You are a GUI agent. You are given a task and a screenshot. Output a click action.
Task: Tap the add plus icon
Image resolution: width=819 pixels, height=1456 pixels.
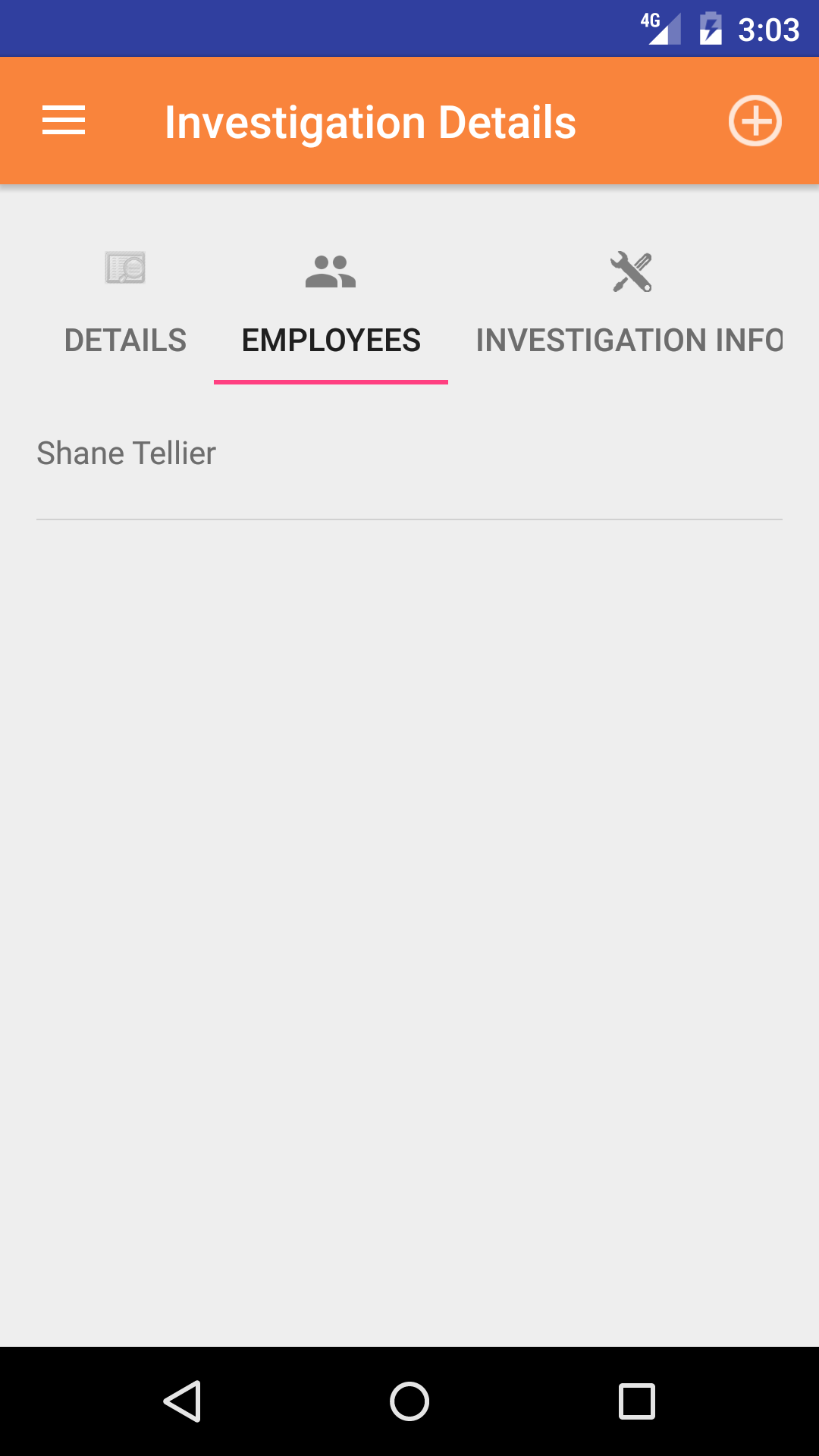click(755, 121)
